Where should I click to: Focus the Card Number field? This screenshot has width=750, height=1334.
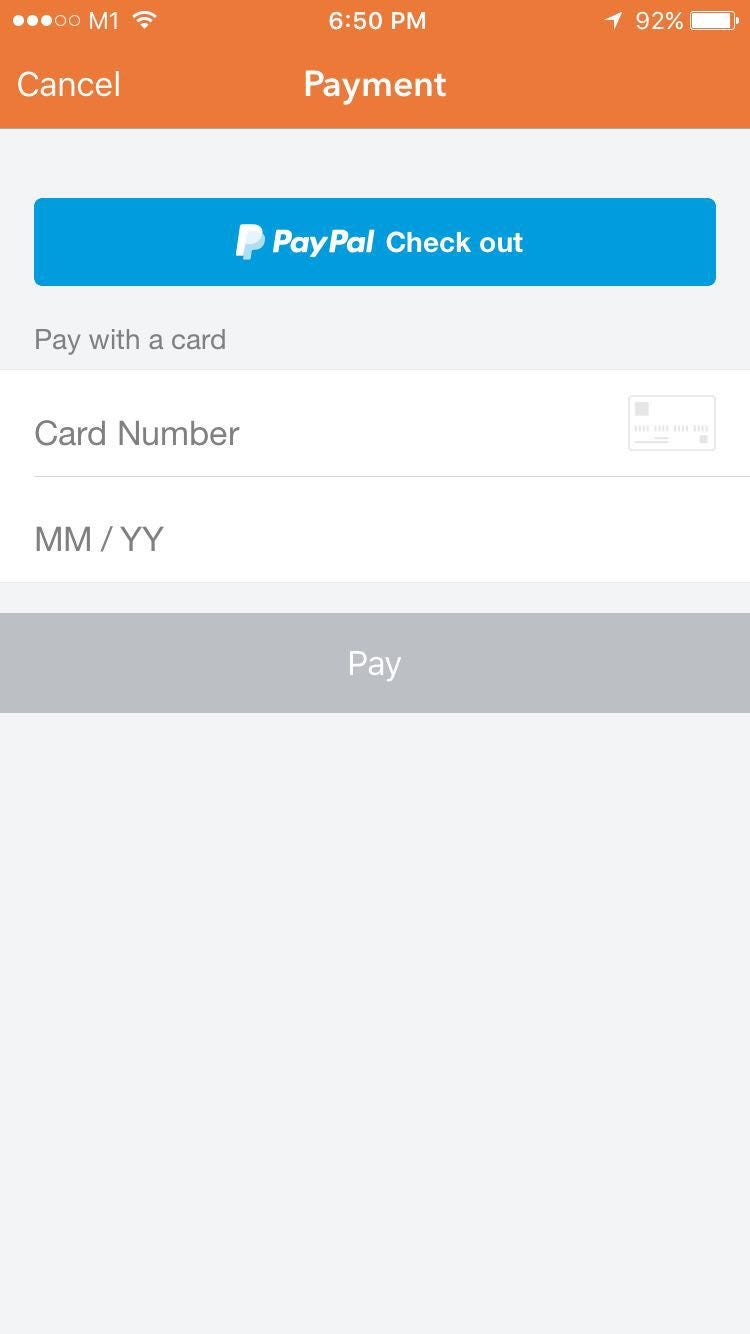[300, 433]
